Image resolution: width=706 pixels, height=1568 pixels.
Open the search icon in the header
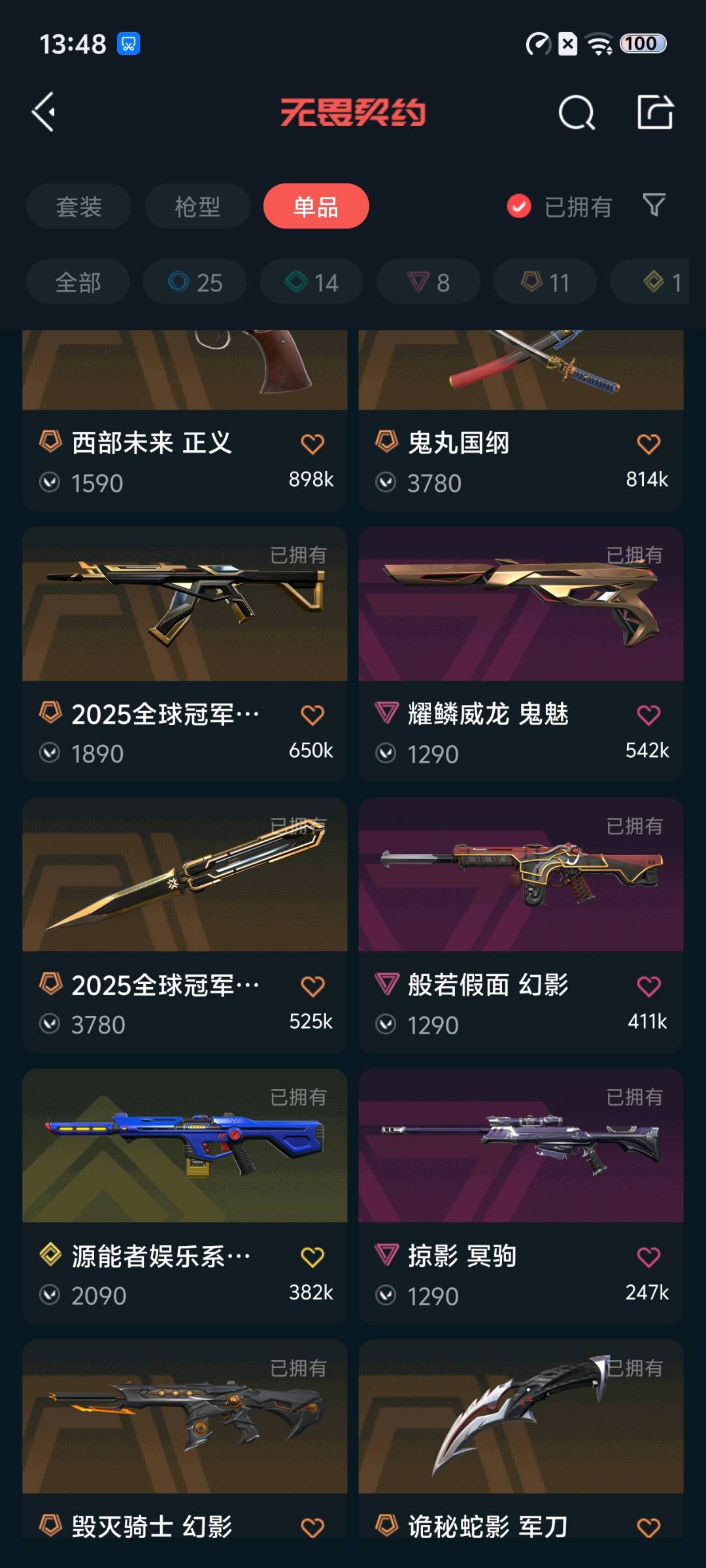coord(577,113)
